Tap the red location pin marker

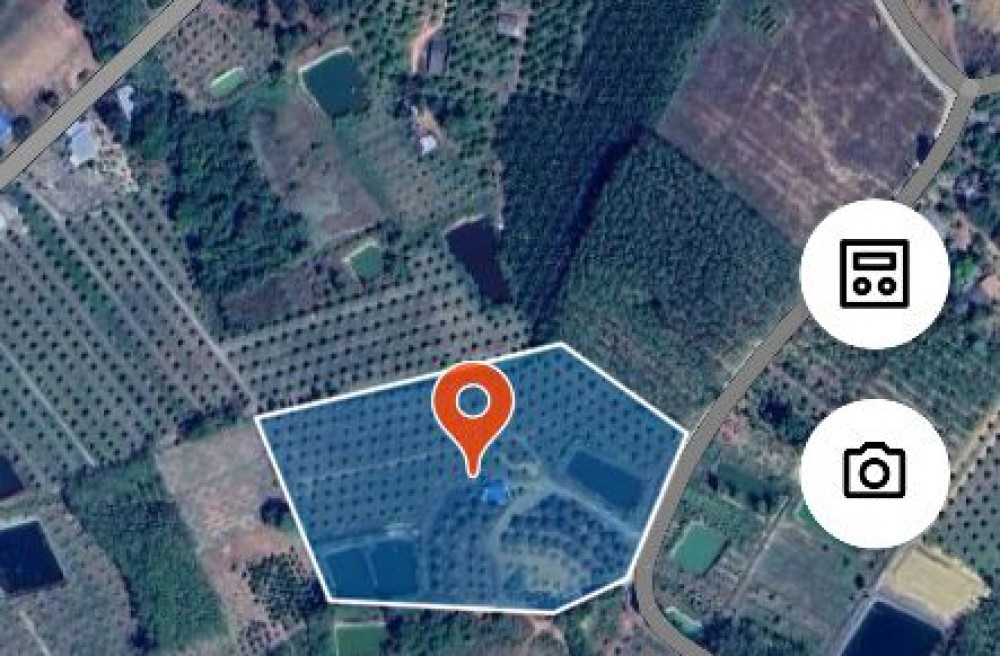472,405
